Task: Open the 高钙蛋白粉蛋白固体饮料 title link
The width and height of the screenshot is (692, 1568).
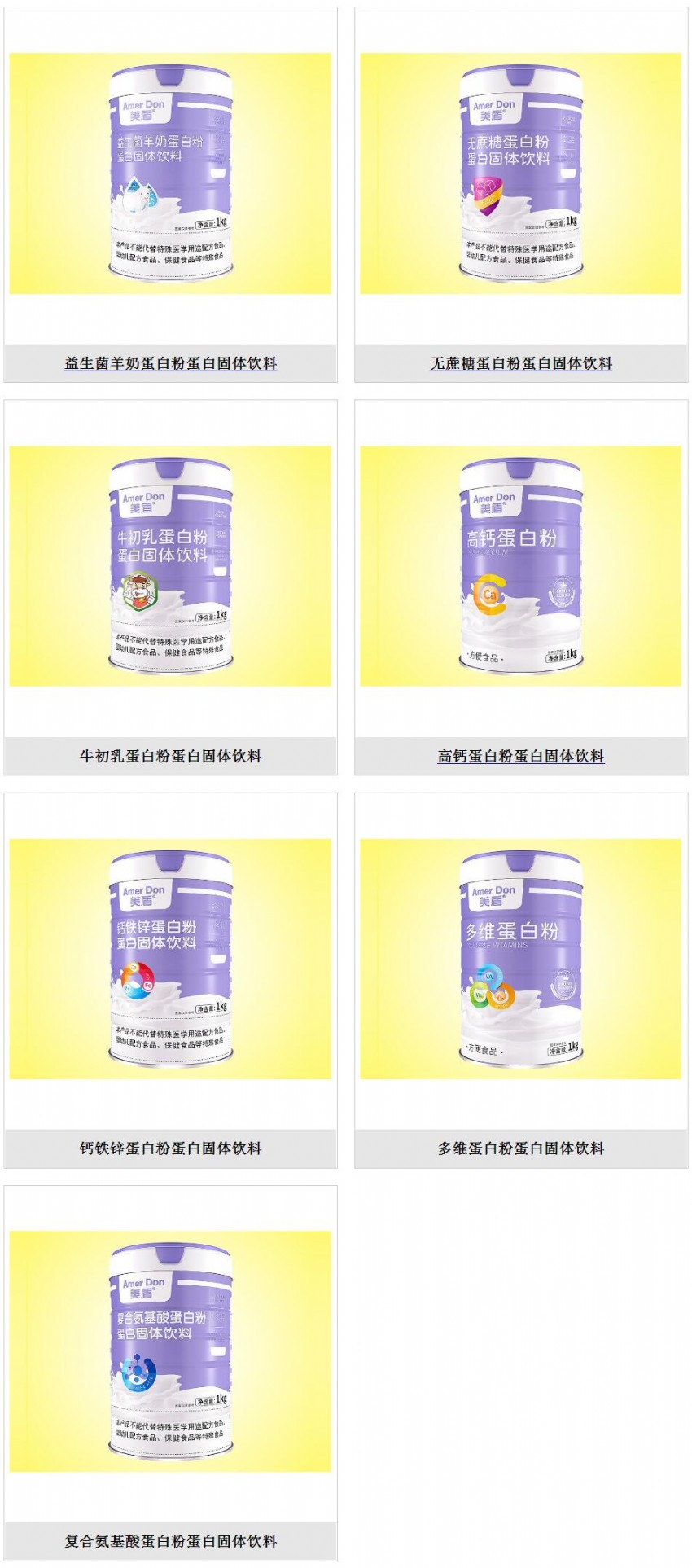Action: pos(521,756)
